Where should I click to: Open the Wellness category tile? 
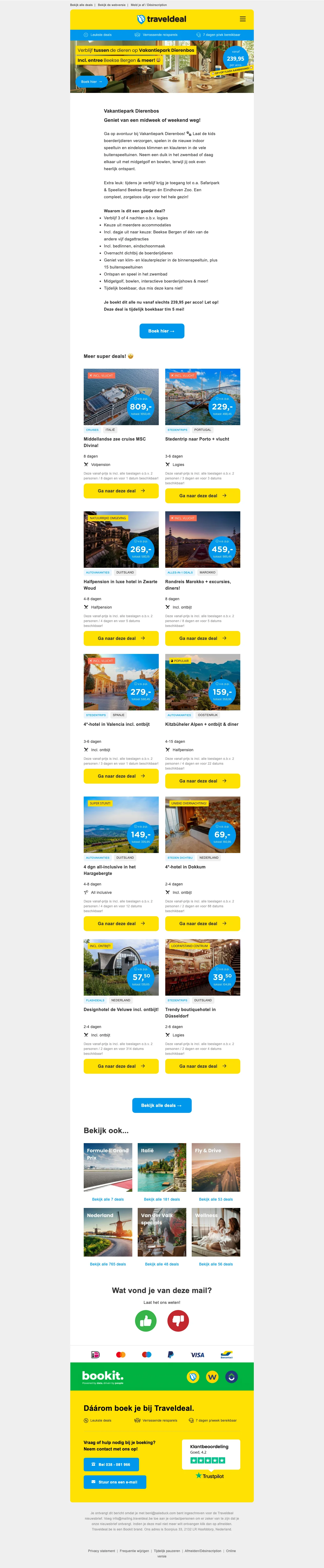coord(216,1232)
